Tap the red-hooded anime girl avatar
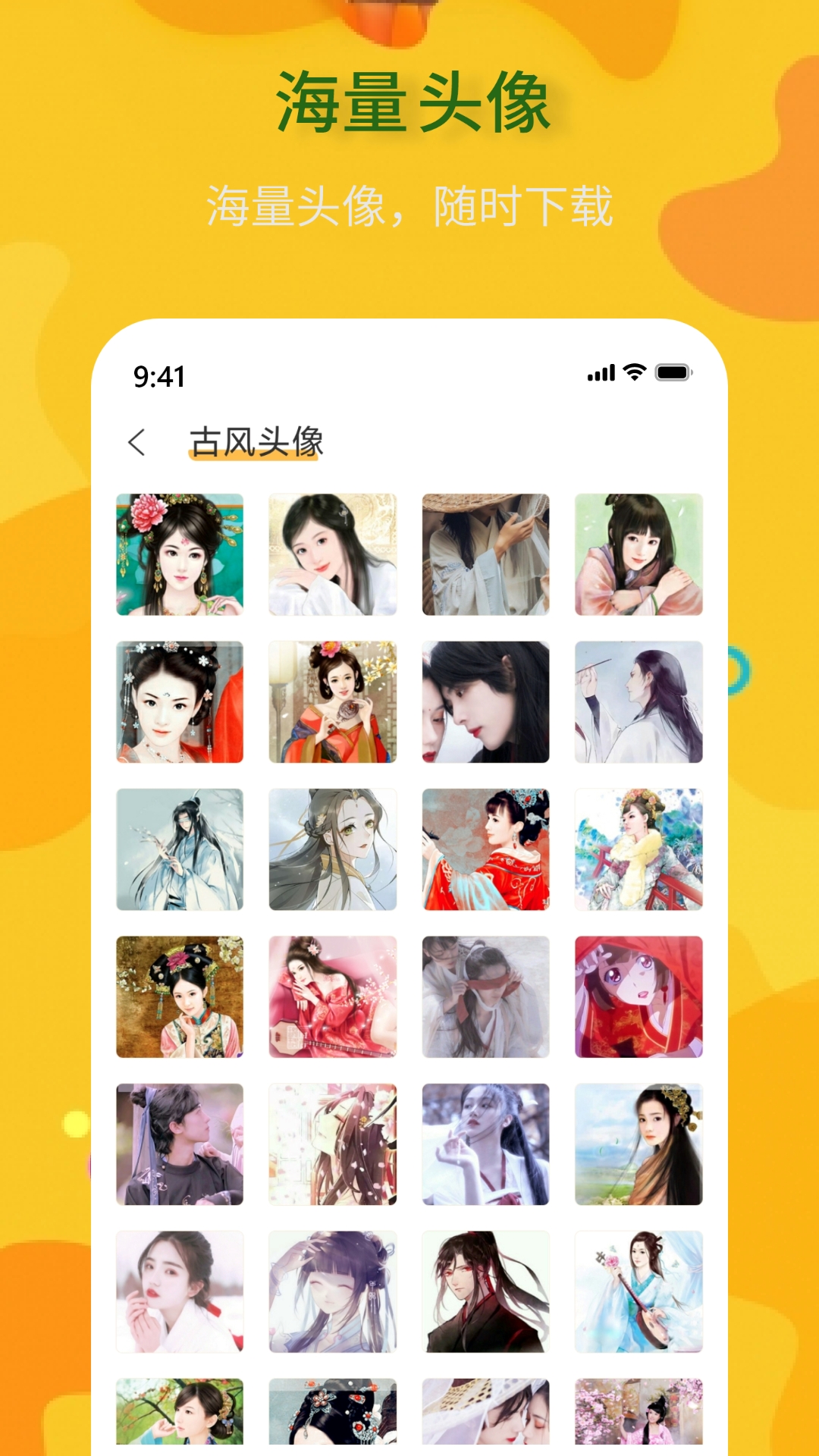The height and width of the screenshot is (1456, 819). [x=639, y=996]
